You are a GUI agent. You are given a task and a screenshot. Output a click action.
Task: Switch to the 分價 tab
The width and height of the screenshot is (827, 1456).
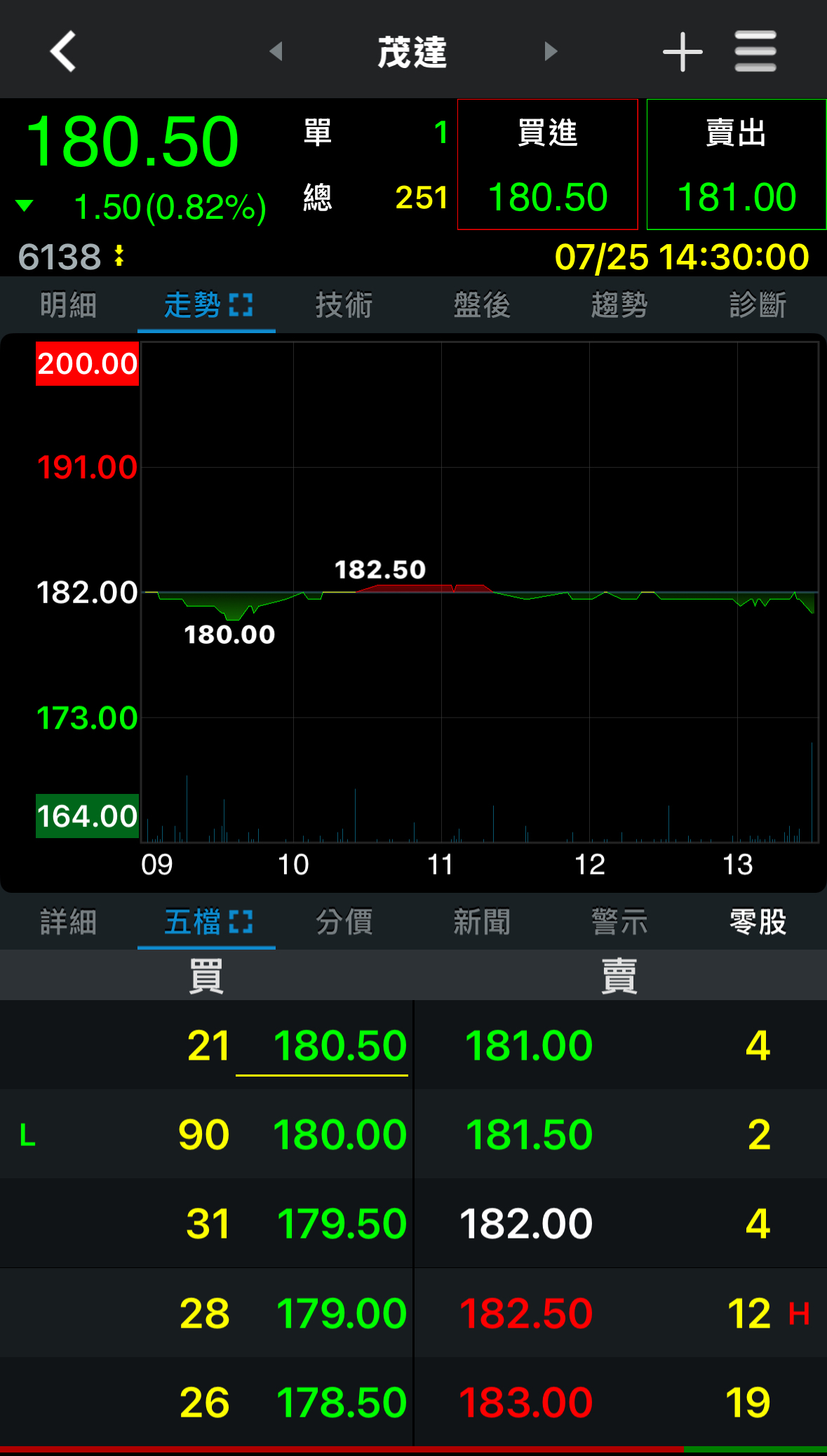(344, 922)
